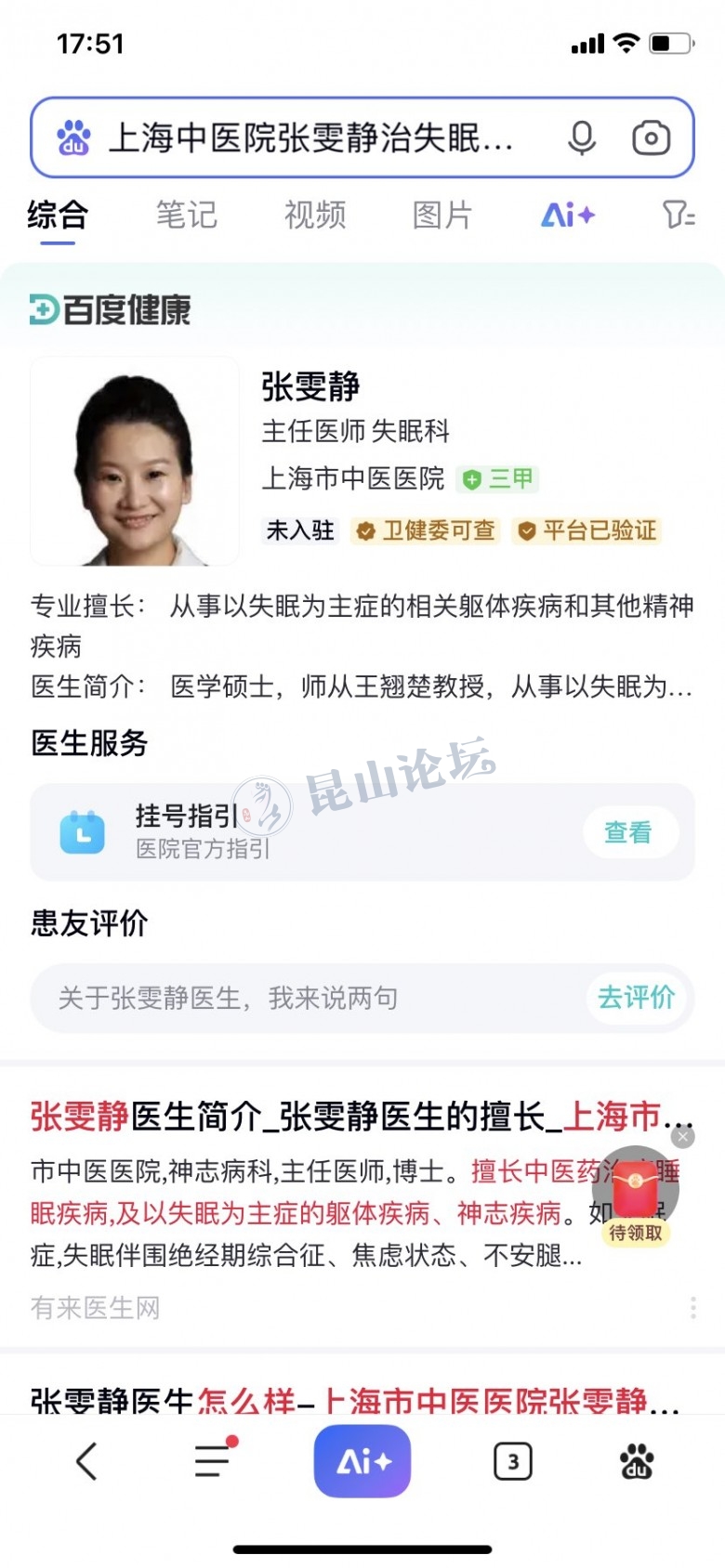725x1568 pixels.
Task: Switch to the 视频 tab
Action: (x=315, y=216)
